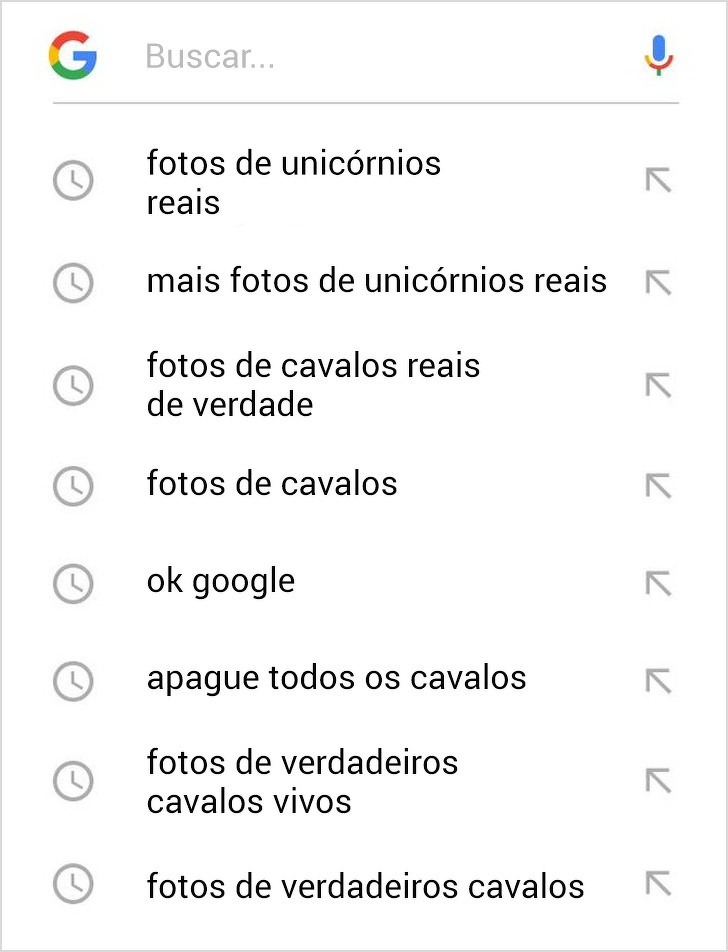728x952 pixels.
Task: Tap the insert arrow for 'fotos de unicórnios reais'
Action: pos(658,182)
